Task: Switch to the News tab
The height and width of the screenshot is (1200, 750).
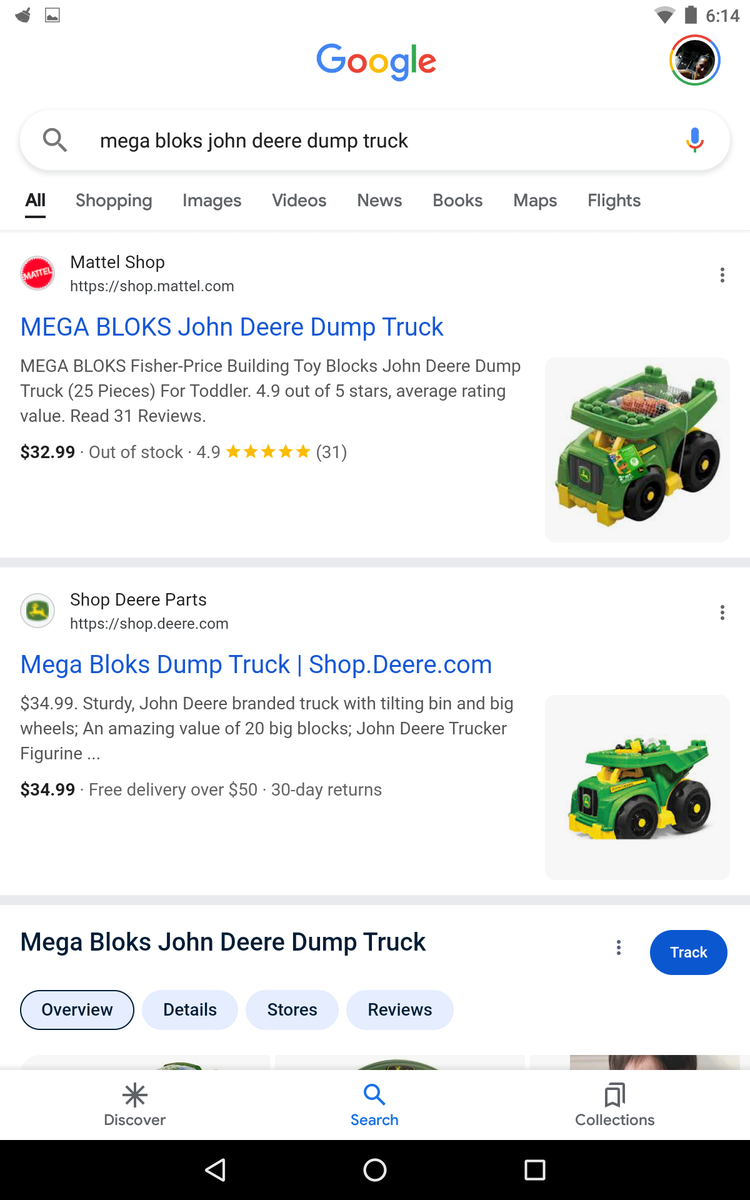Action: [x=379, y=201]
